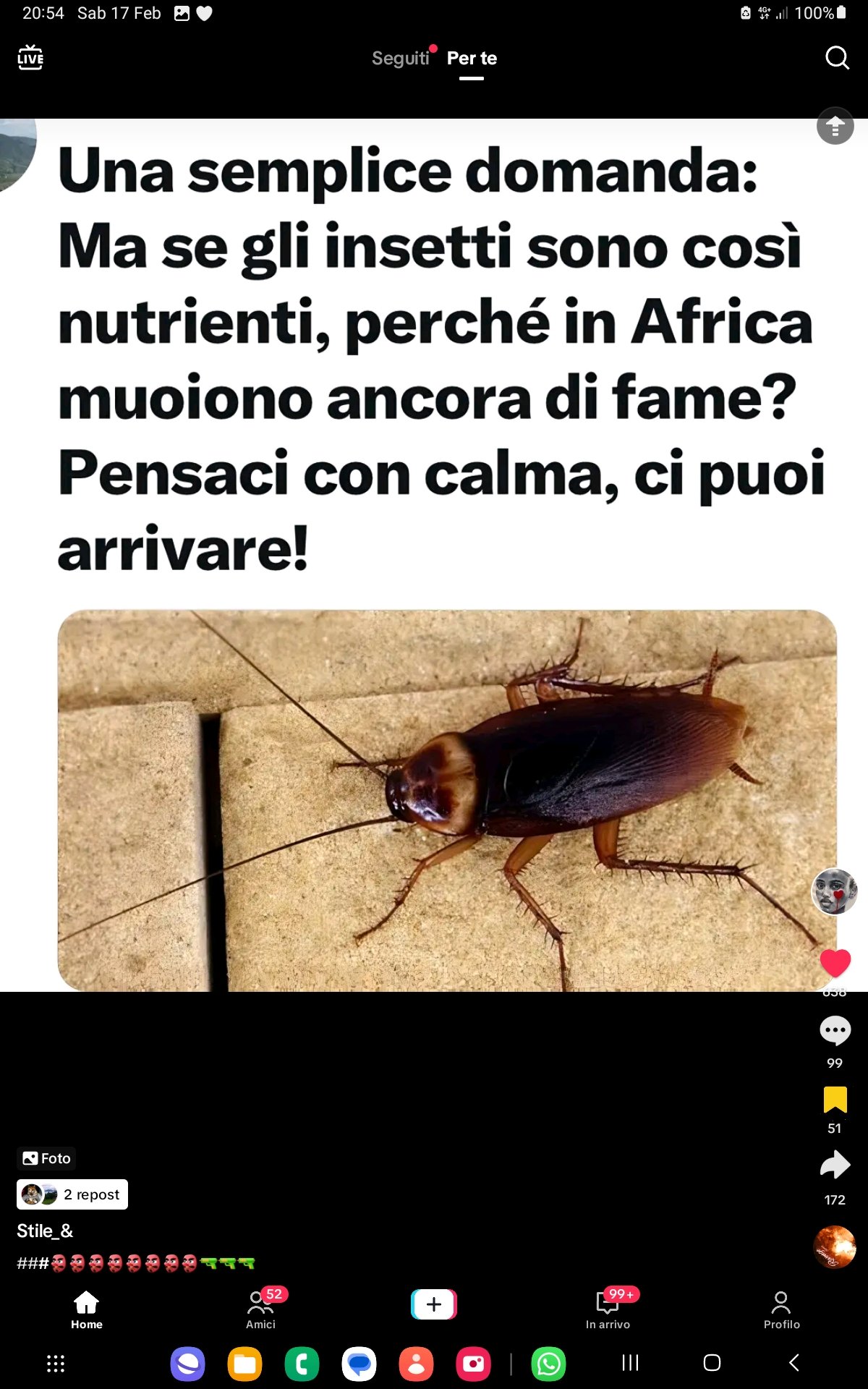Viewport: 868px width, 1389px height.
Task: Switch to the Per te feed
Action: point(472,58)
